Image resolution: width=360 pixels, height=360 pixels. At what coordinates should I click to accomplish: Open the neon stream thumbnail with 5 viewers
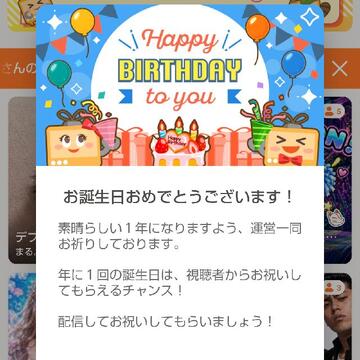338,180
